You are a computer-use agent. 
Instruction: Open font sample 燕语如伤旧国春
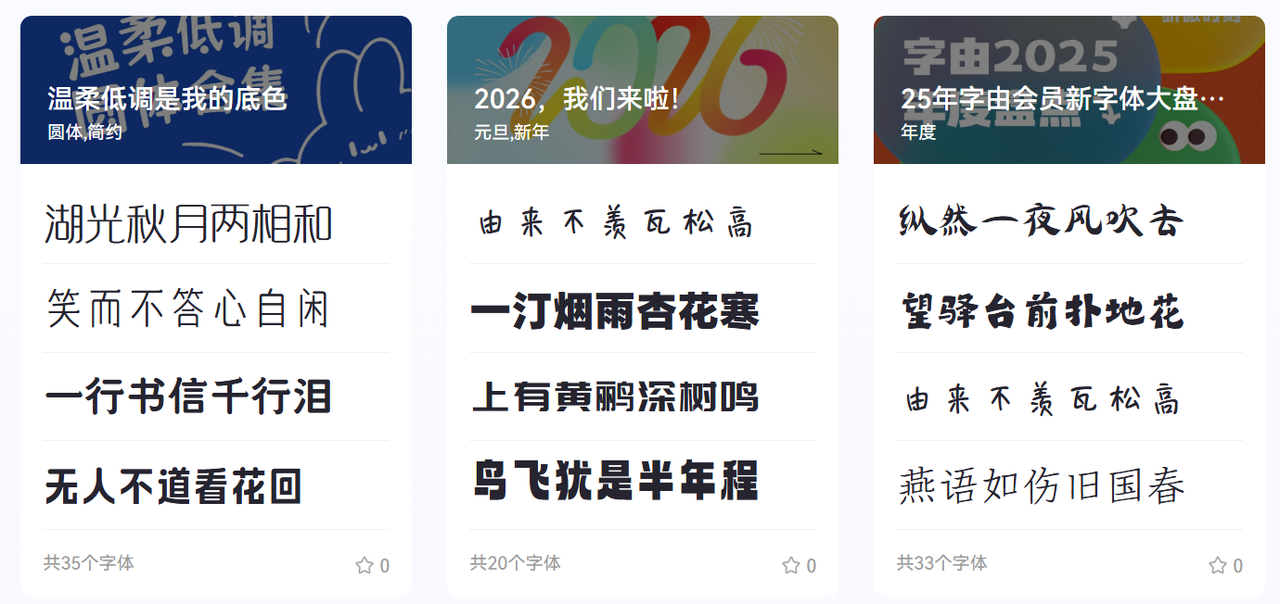pos(1041,486)
